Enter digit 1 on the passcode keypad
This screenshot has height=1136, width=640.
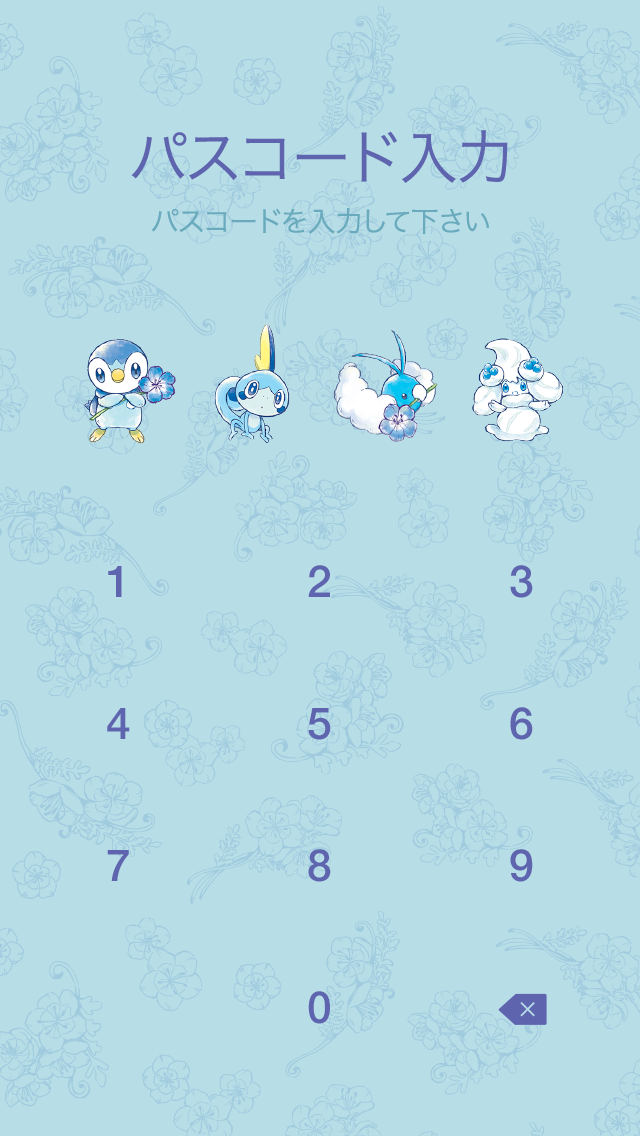(x=117, y=582)
